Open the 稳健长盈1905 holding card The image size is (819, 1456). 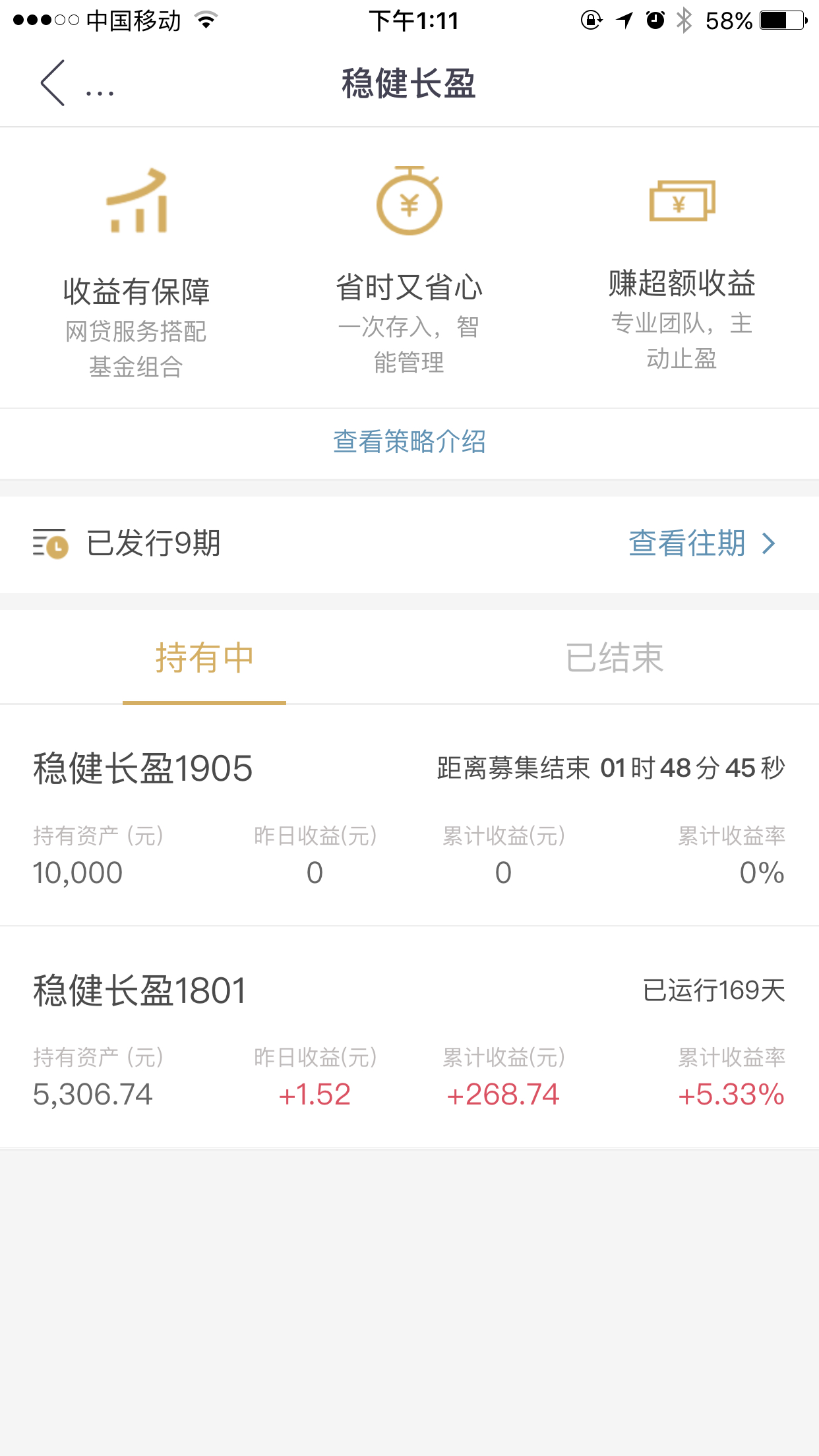point(409,816)
